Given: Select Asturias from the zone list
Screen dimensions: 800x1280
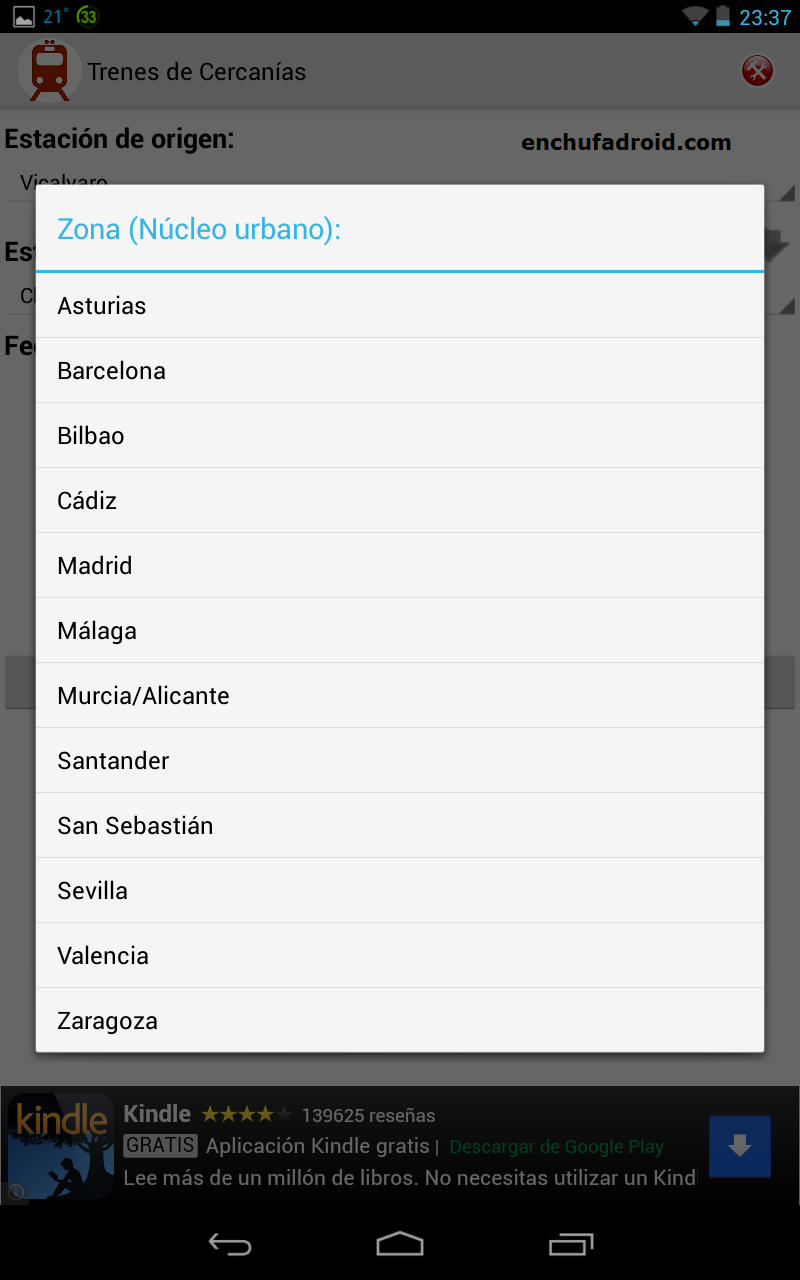Looking at the screenshot, I should pos(400,306).
